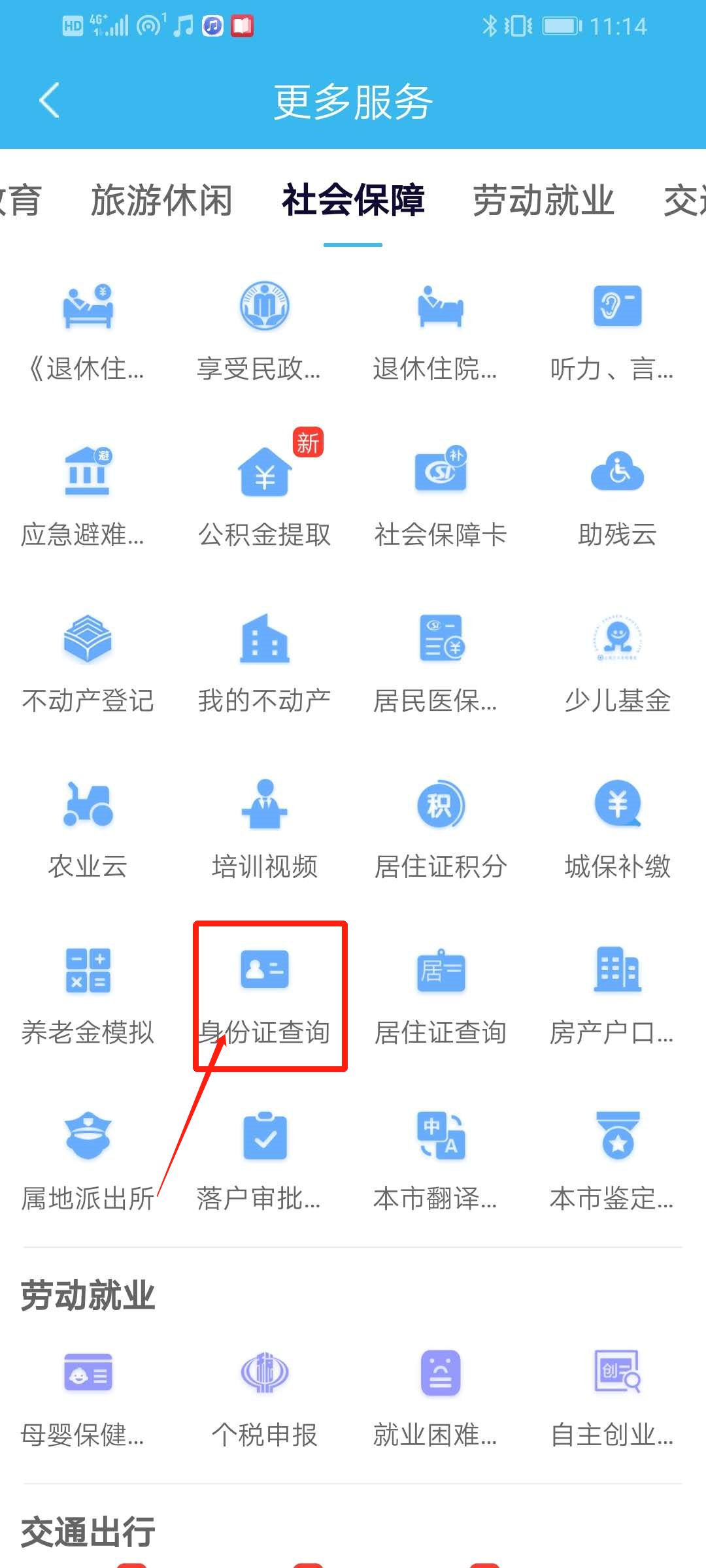Image resolution: width=706 pixels, height=1568 pixels.
Task: Go back using the header arrow
Action: coord(50,101)
